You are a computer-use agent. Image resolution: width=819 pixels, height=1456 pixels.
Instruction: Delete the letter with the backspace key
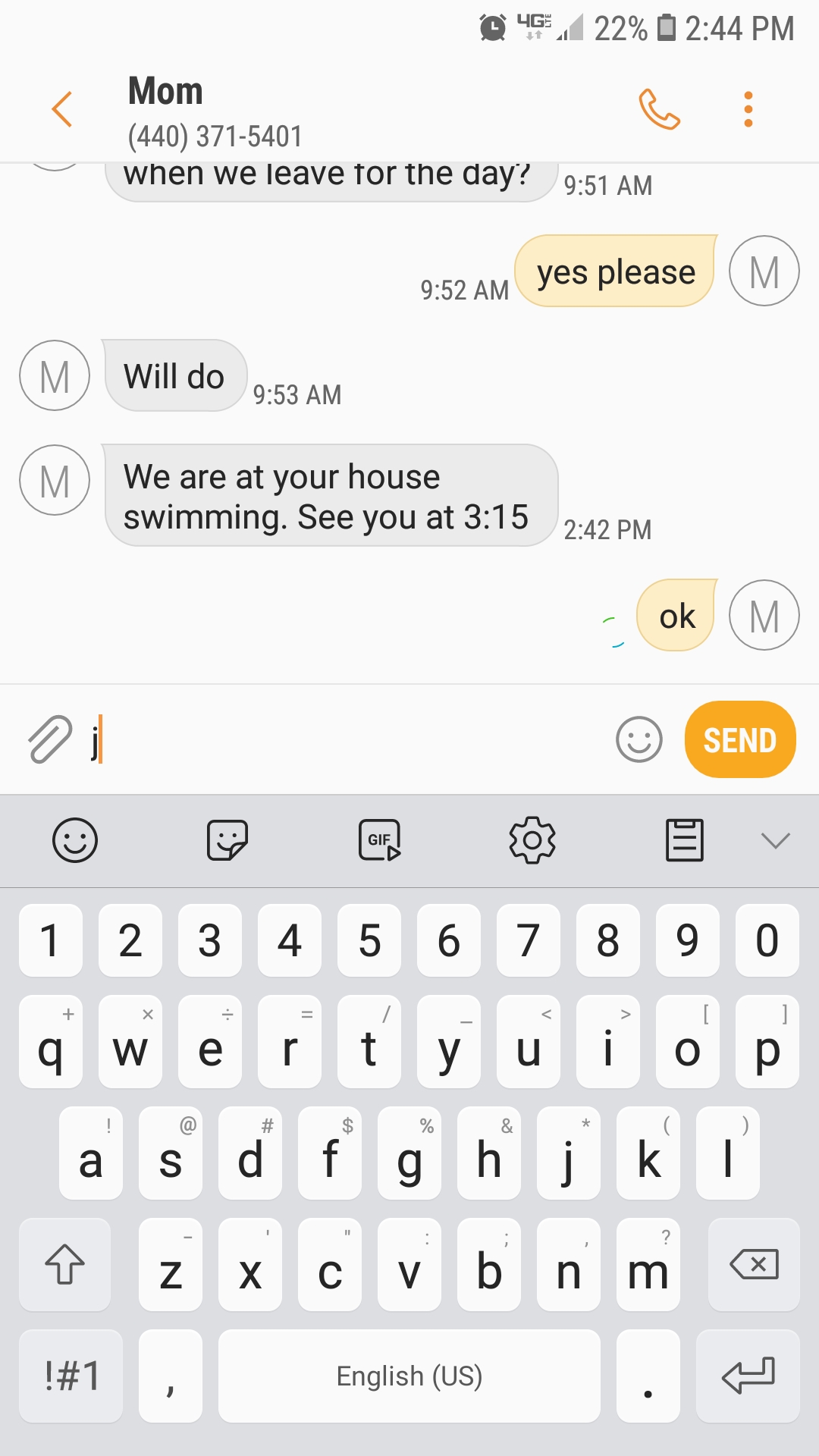coord(754,1264)
